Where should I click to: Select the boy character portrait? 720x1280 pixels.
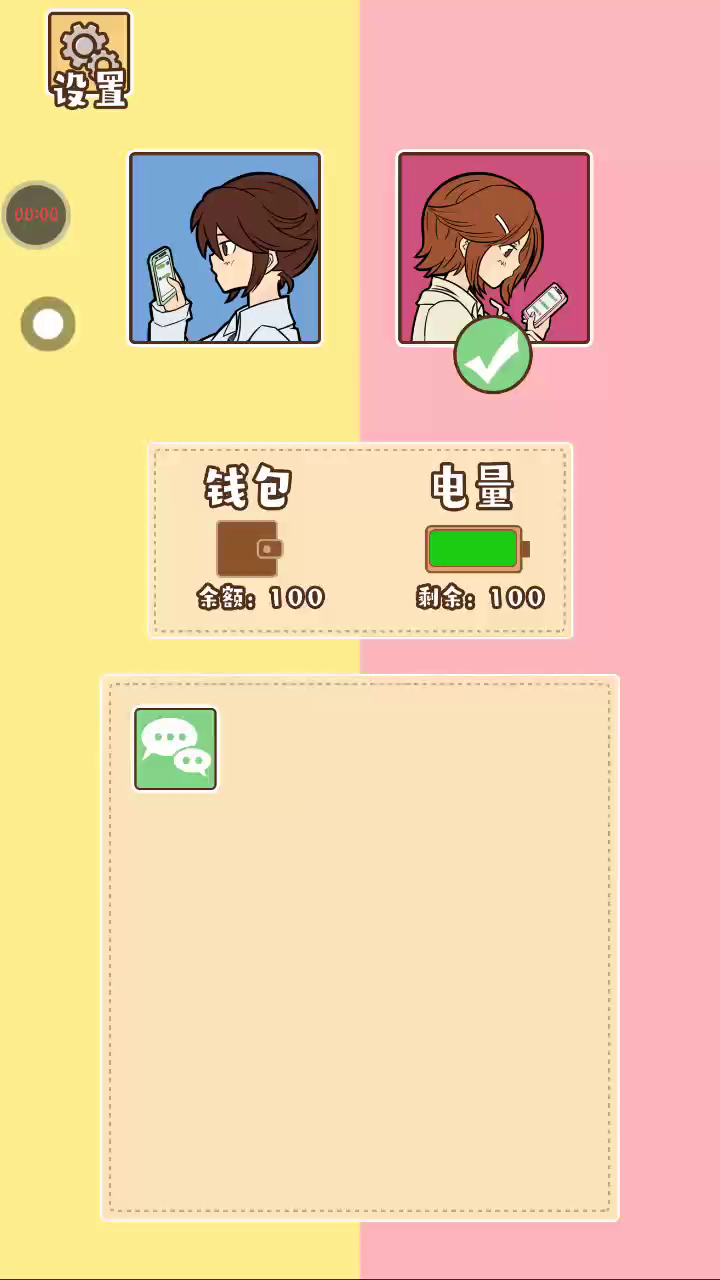click(x=225, y=248)
